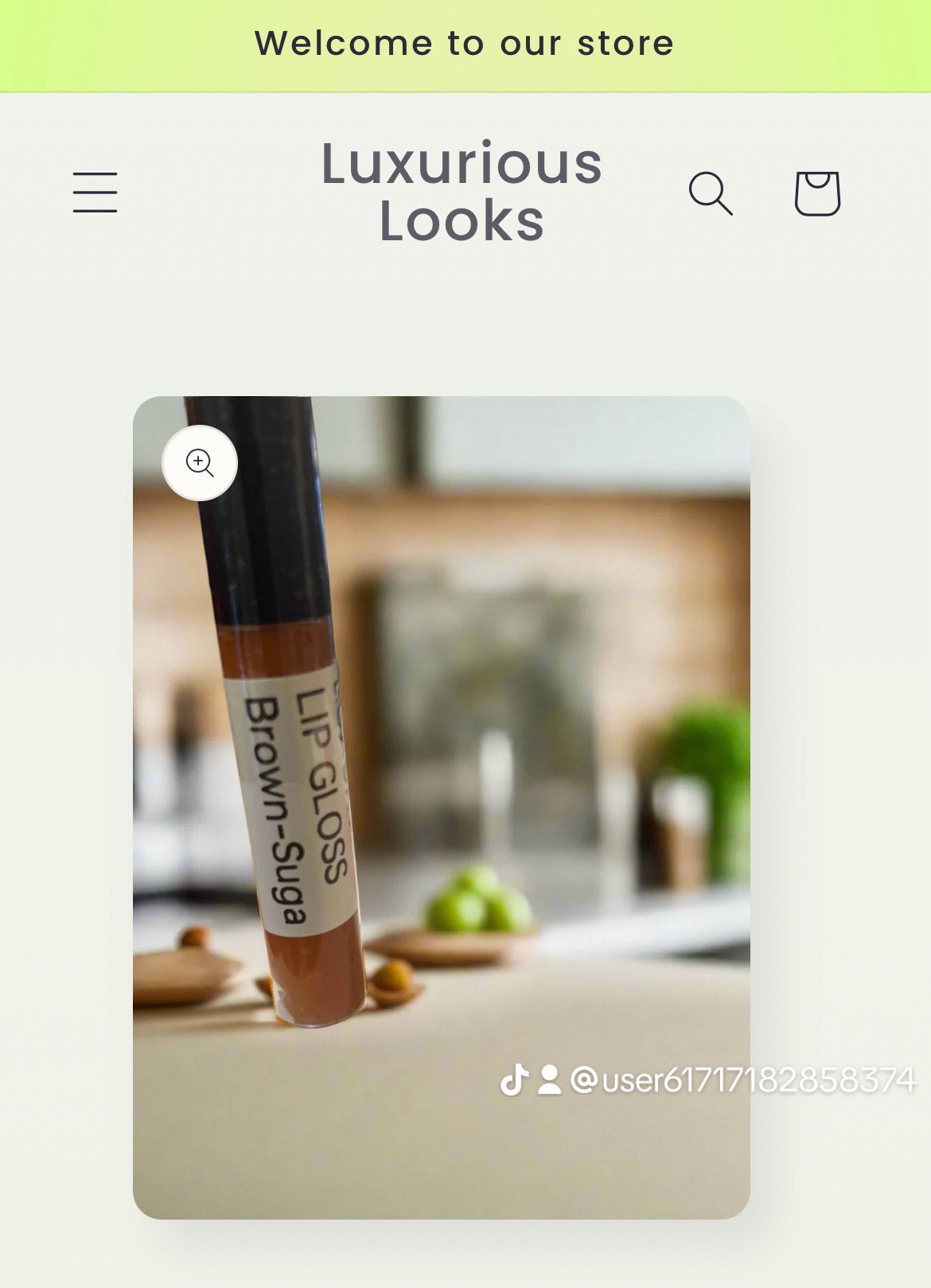Expand the product photo to full view

coord(201,463)
